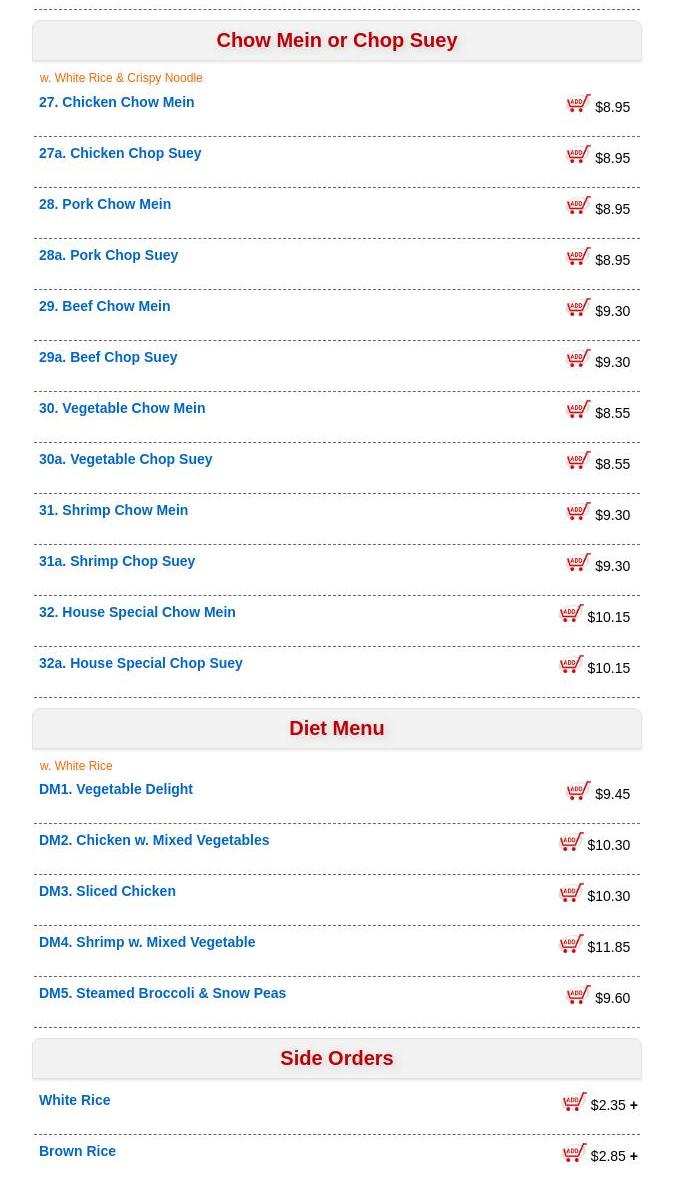Add DM3. Sliced Chicken to cart
This screenshot has height=1178, width=675.
click(571, 893)
